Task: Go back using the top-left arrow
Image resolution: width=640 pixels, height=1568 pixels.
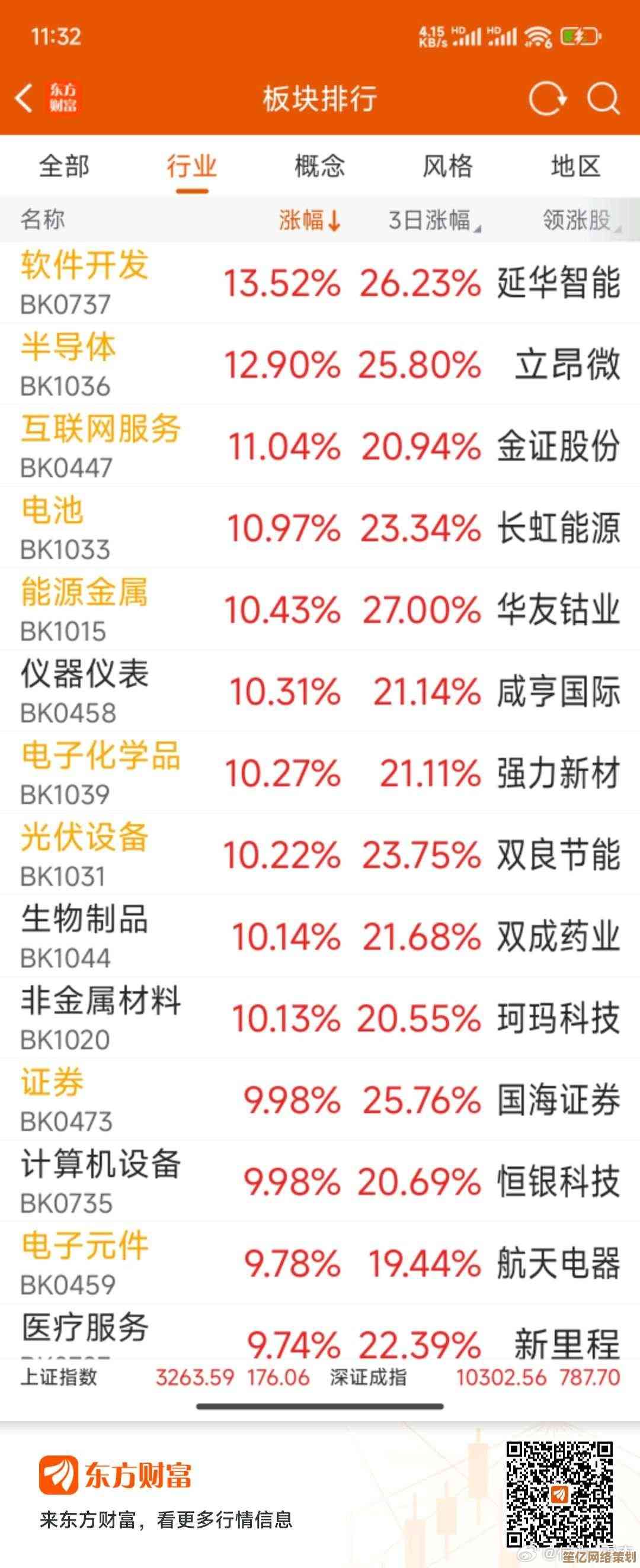Action: point(24,98)
